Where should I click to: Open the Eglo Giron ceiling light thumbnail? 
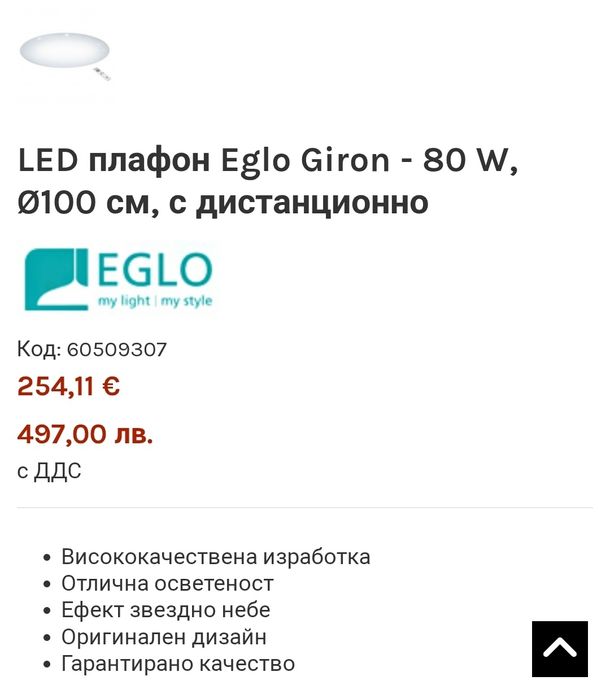pyautogui.click(x=65, y=53)
